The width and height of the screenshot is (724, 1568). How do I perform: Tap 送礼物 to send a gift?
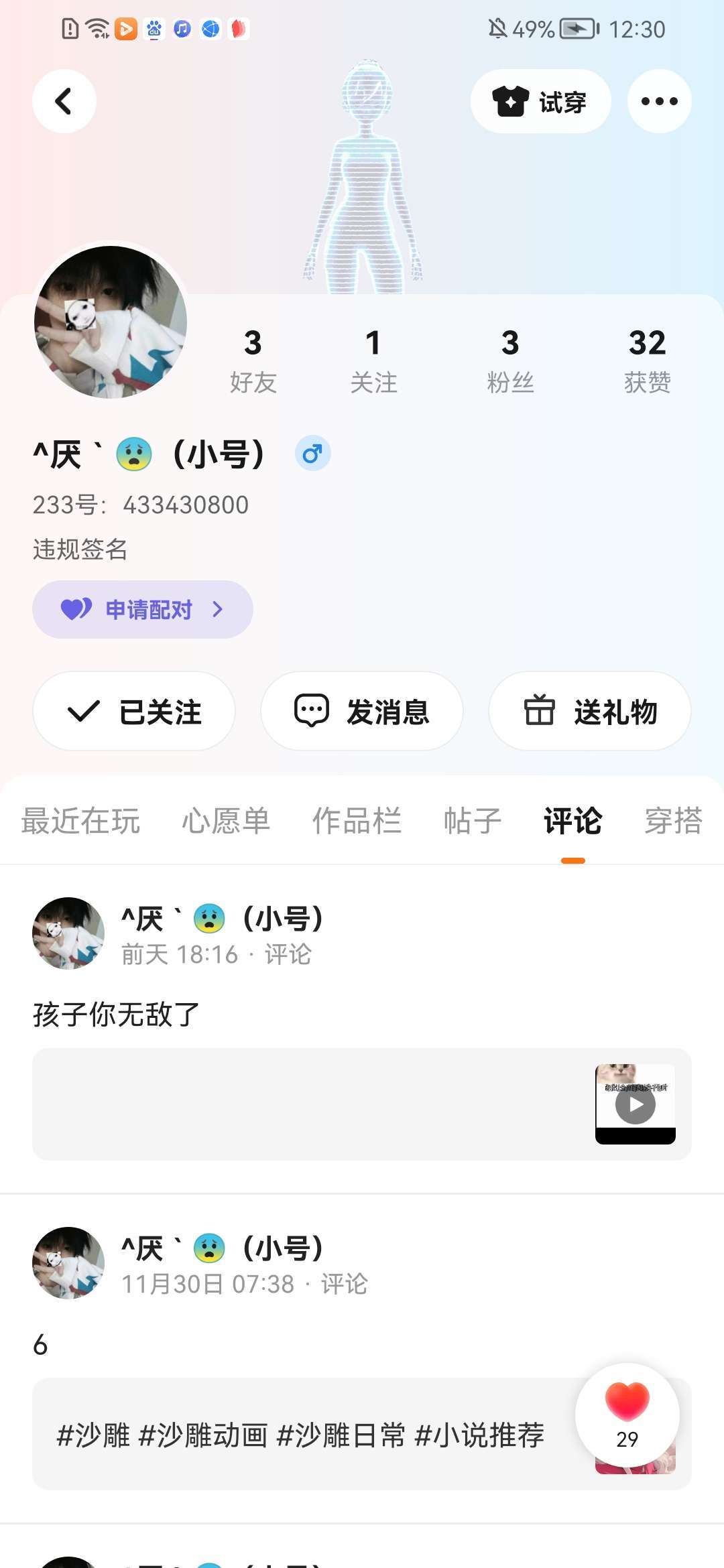coord(590,711)
